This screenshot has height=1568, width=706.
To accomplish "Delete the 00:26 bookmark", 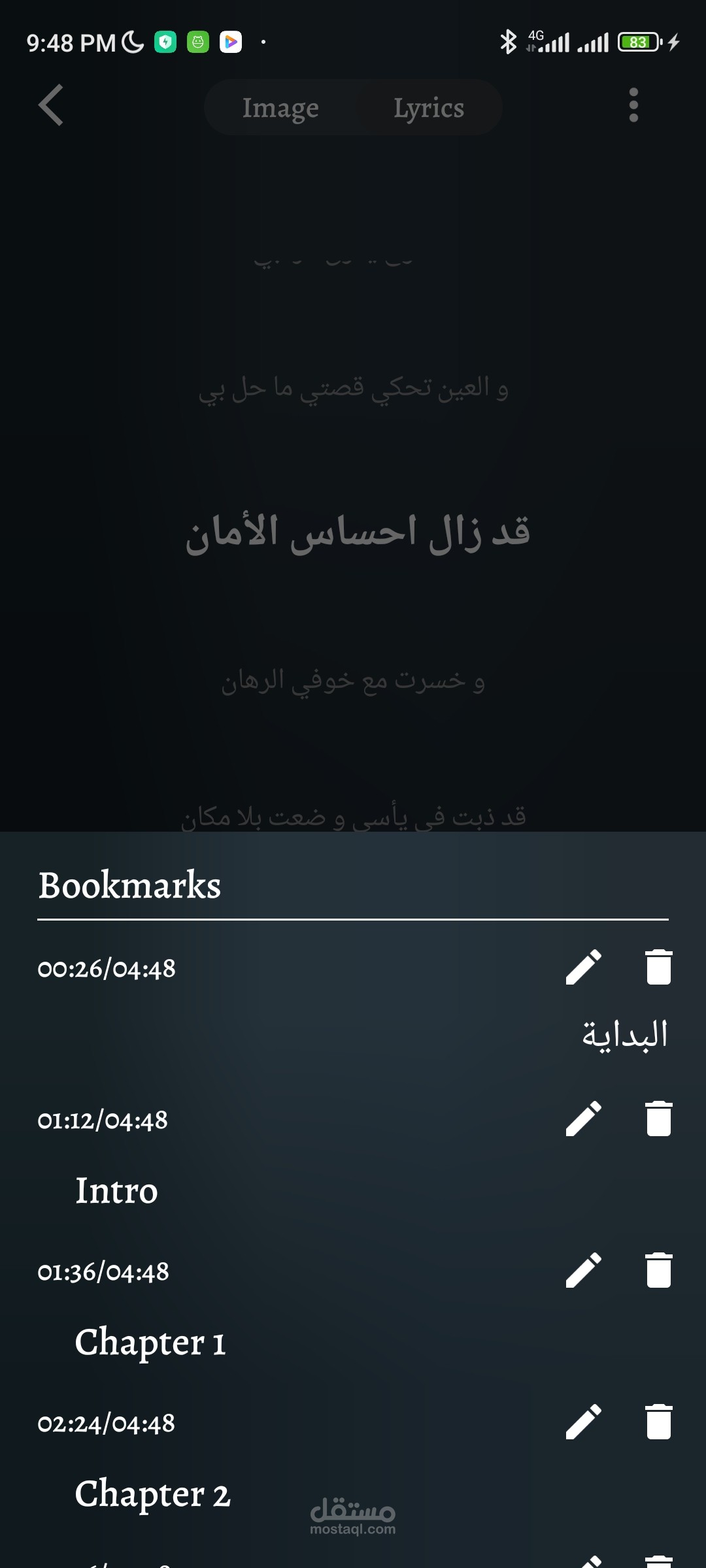I will pyautogui.click(x=659, y=967).
